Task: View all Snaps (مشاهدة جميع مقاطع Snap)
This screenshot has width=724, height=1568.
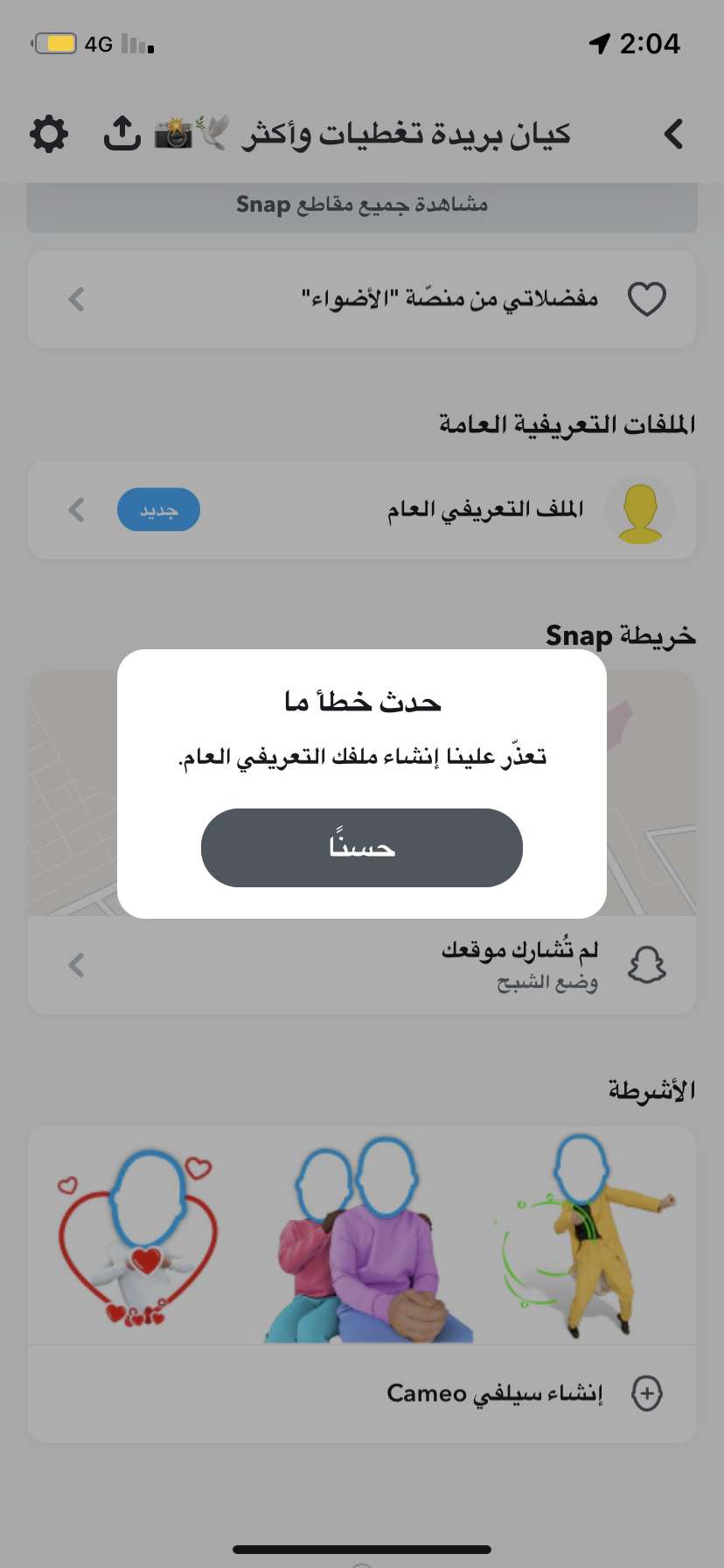Action: click(361, 206)
